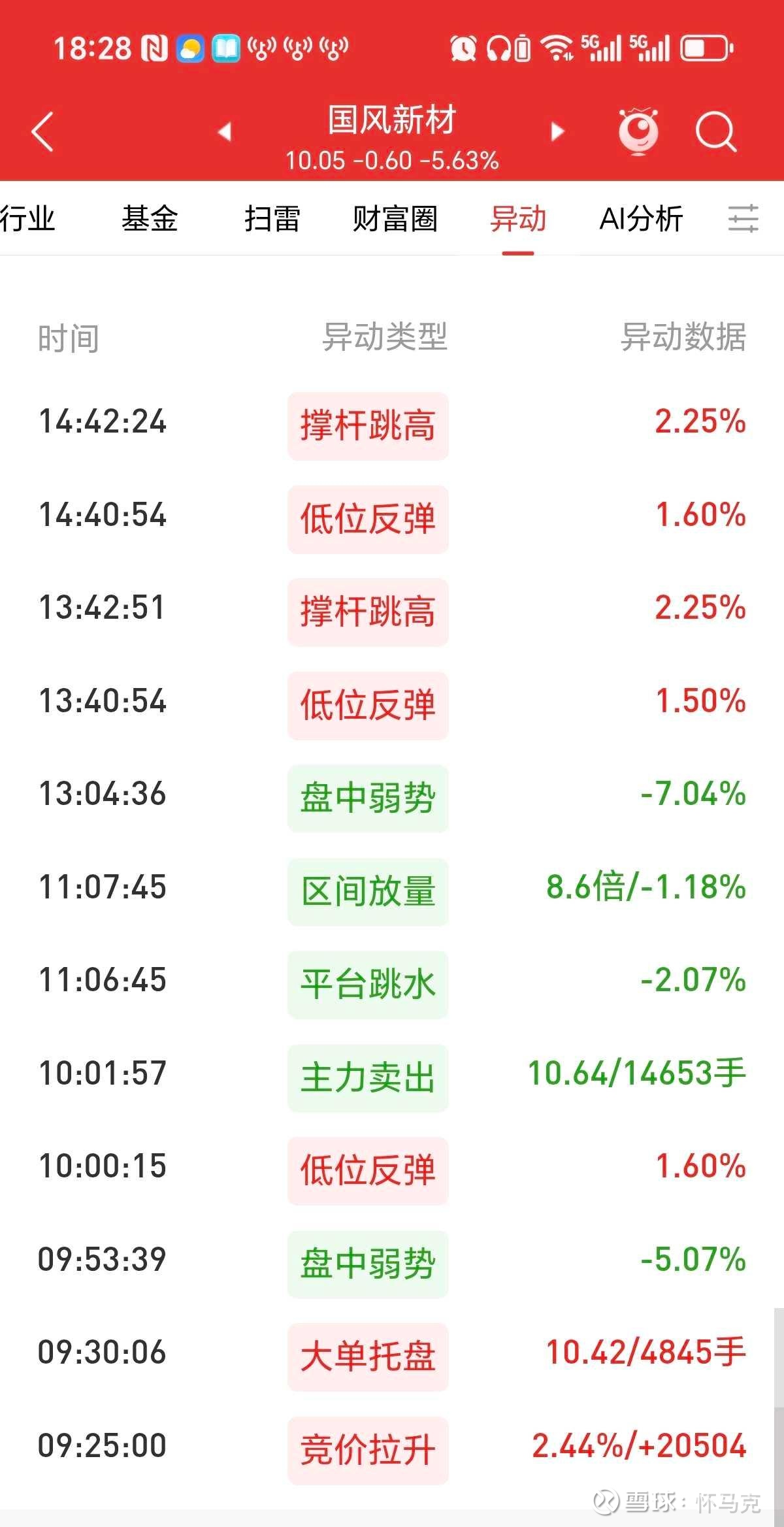Screen dimensions: 784x1527
Task: Open the AI分析 tab
Action: [x=641, y=219]
